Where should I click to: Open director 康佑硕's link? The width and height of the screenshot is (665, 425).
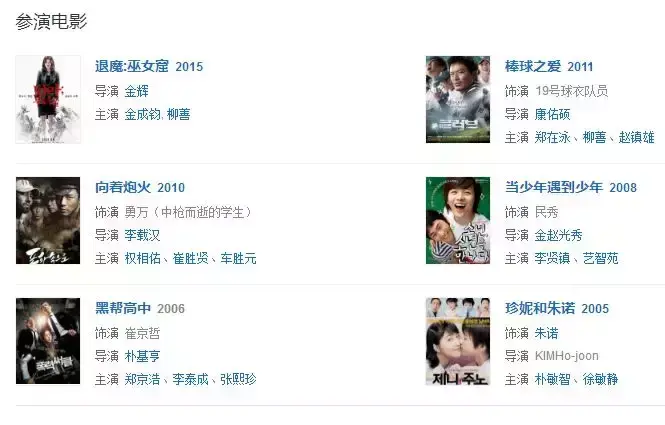coord(553,114)
